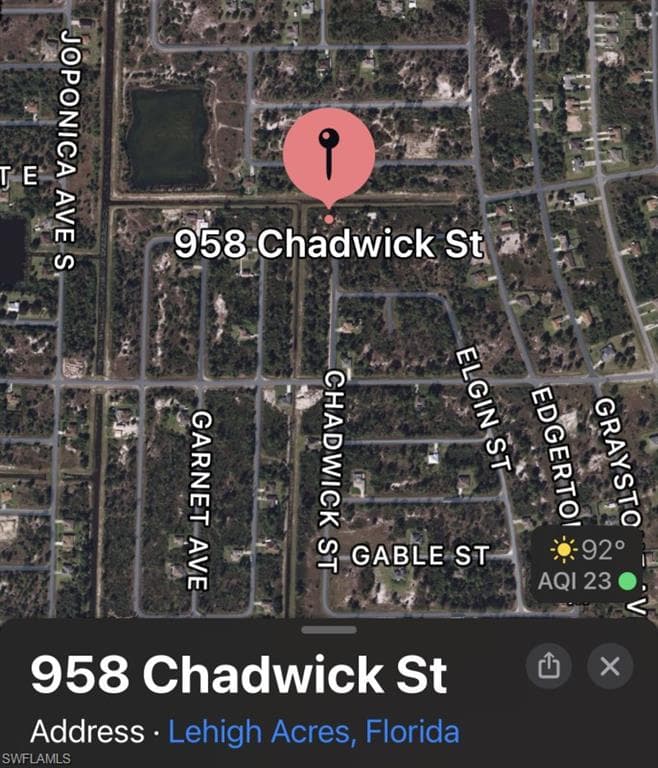Tap the place card grabber handle

329,630
